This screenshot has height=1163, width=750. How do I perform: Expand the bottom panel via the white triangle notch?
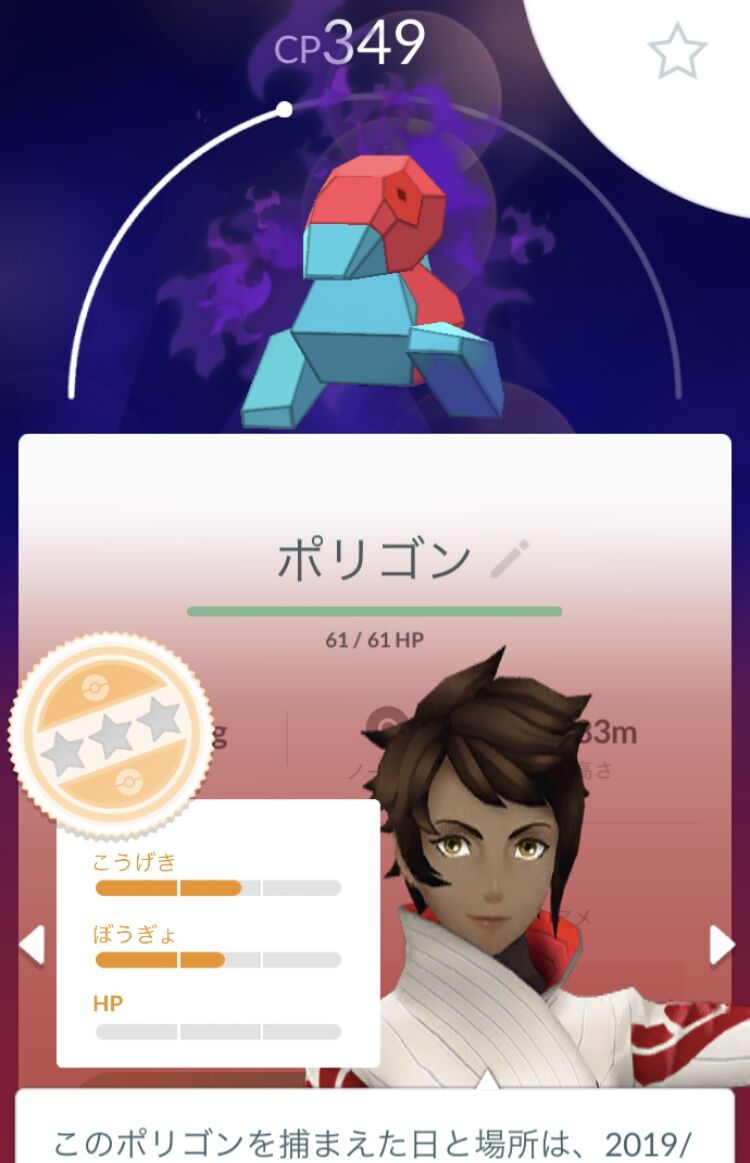point(487,1081)
